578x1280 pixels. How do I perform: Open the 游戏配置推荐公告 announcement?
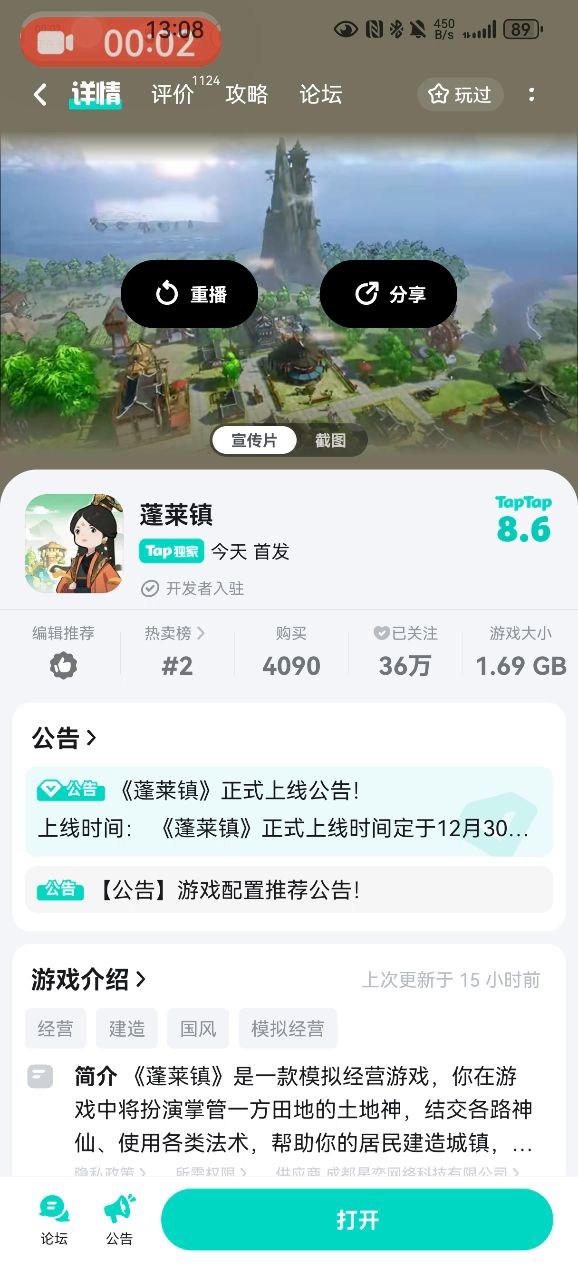289,889
